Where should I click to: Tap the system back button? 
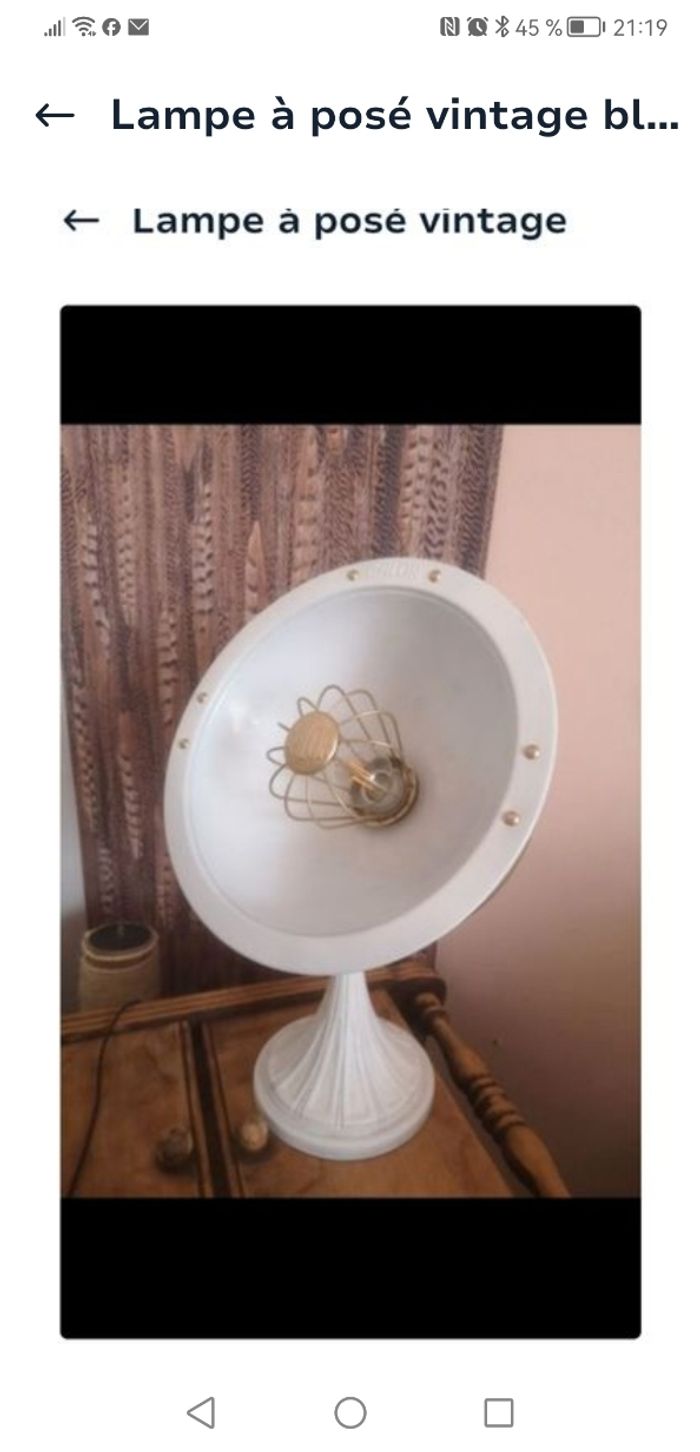(201, 1412)
